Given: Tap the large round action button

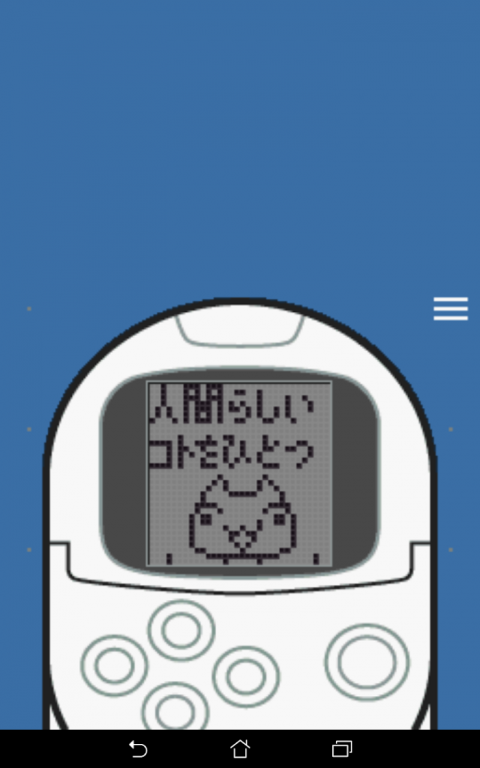Looking at the screenshot, I should [x=367, y=662].
